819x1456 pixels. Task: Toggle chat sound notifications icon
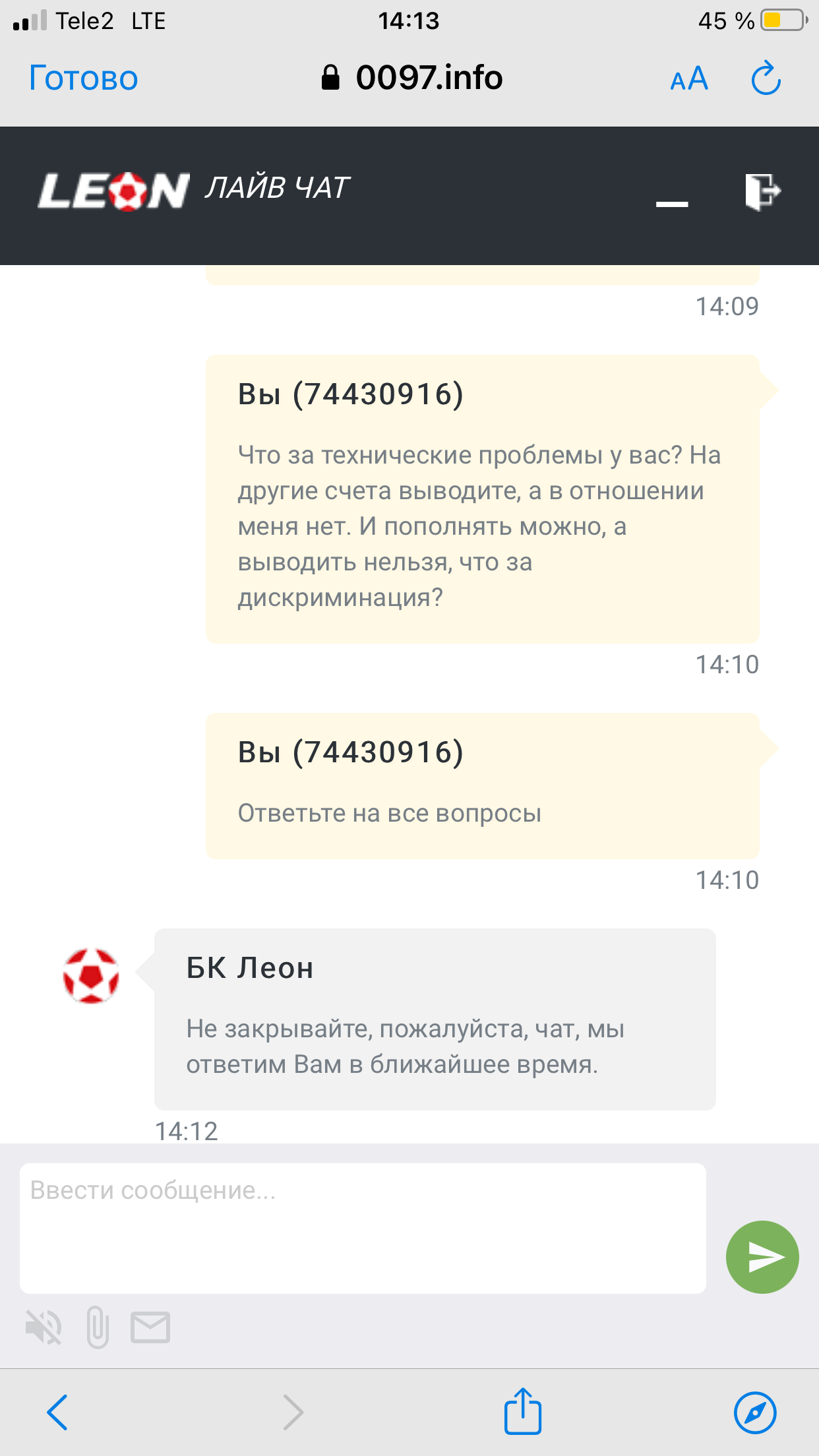click(44, 1327)
